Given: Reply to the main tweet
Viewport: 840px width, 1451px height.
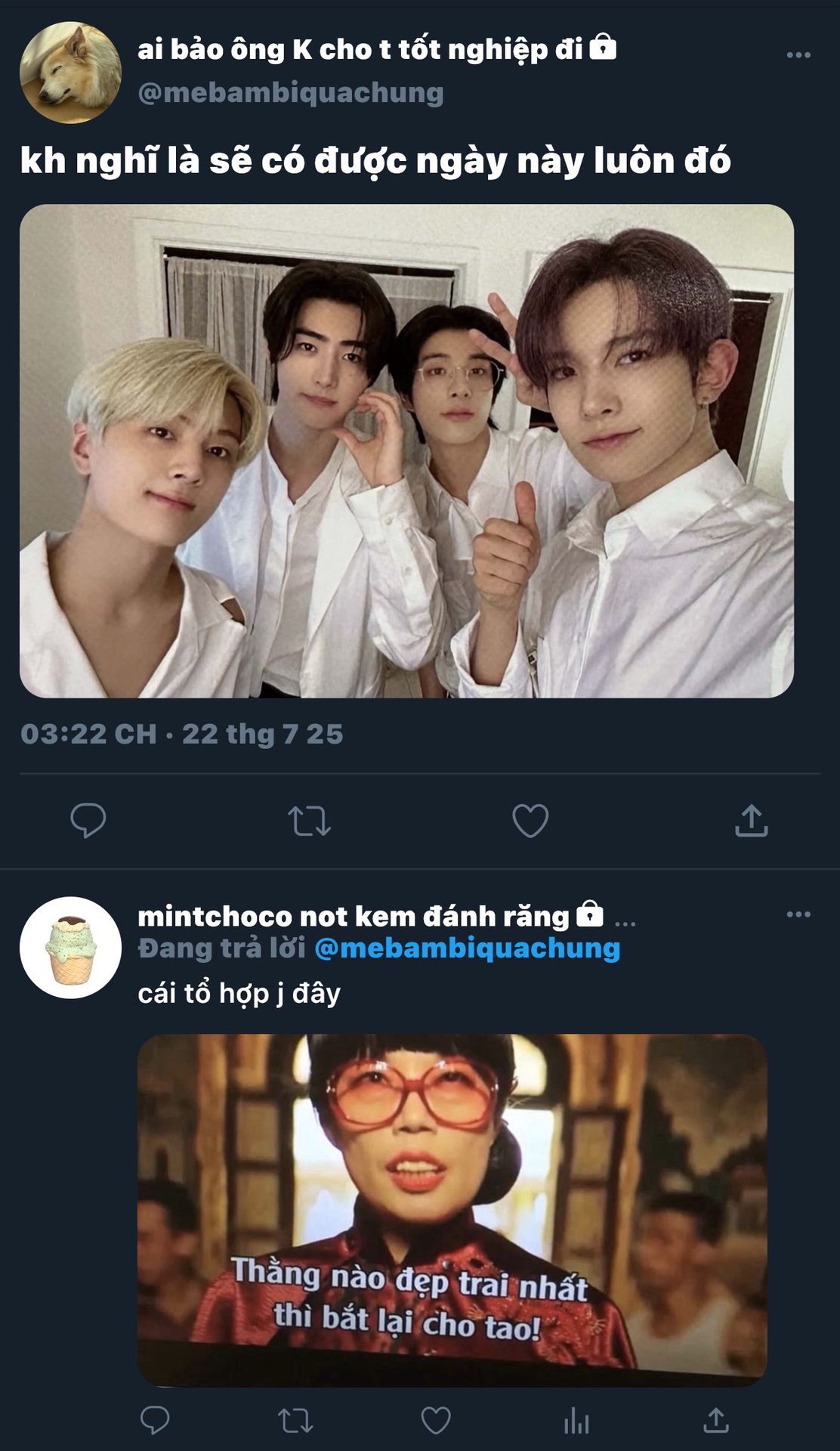Looking at the screenshot, I should coord(88,821).
